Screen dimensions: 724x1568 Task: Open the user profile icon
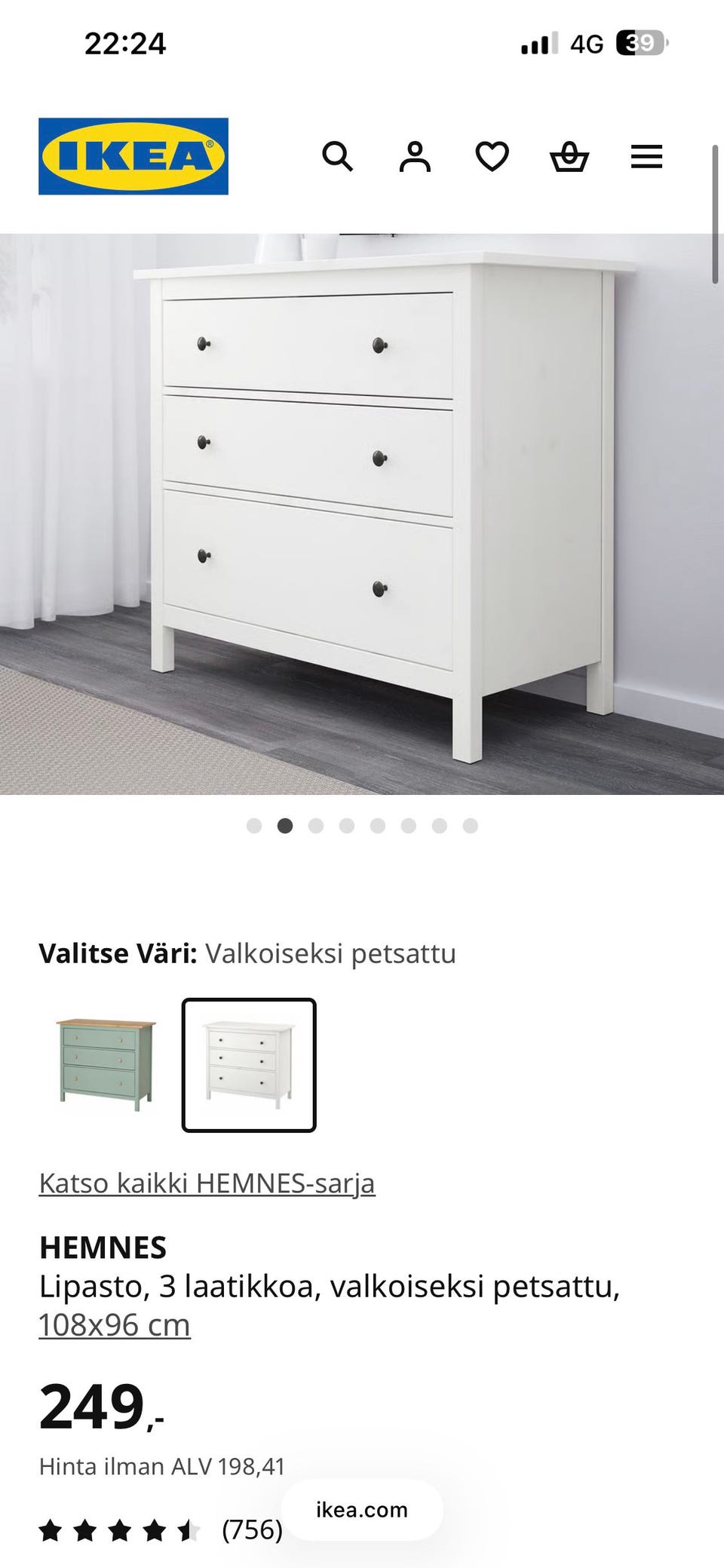tap(415, 157)
